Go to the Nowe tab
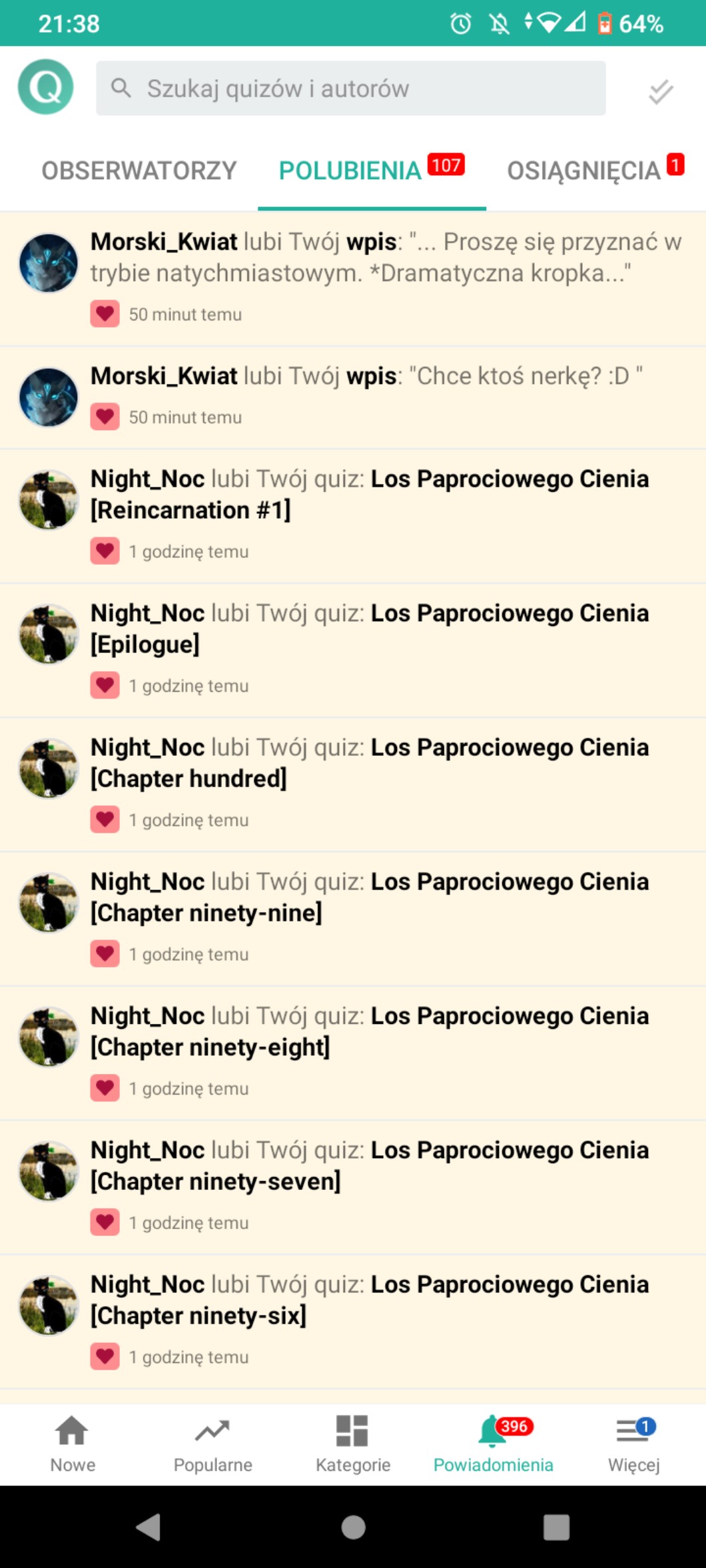The width and height of the screenshot is (706, 1568). point(73,1443)
